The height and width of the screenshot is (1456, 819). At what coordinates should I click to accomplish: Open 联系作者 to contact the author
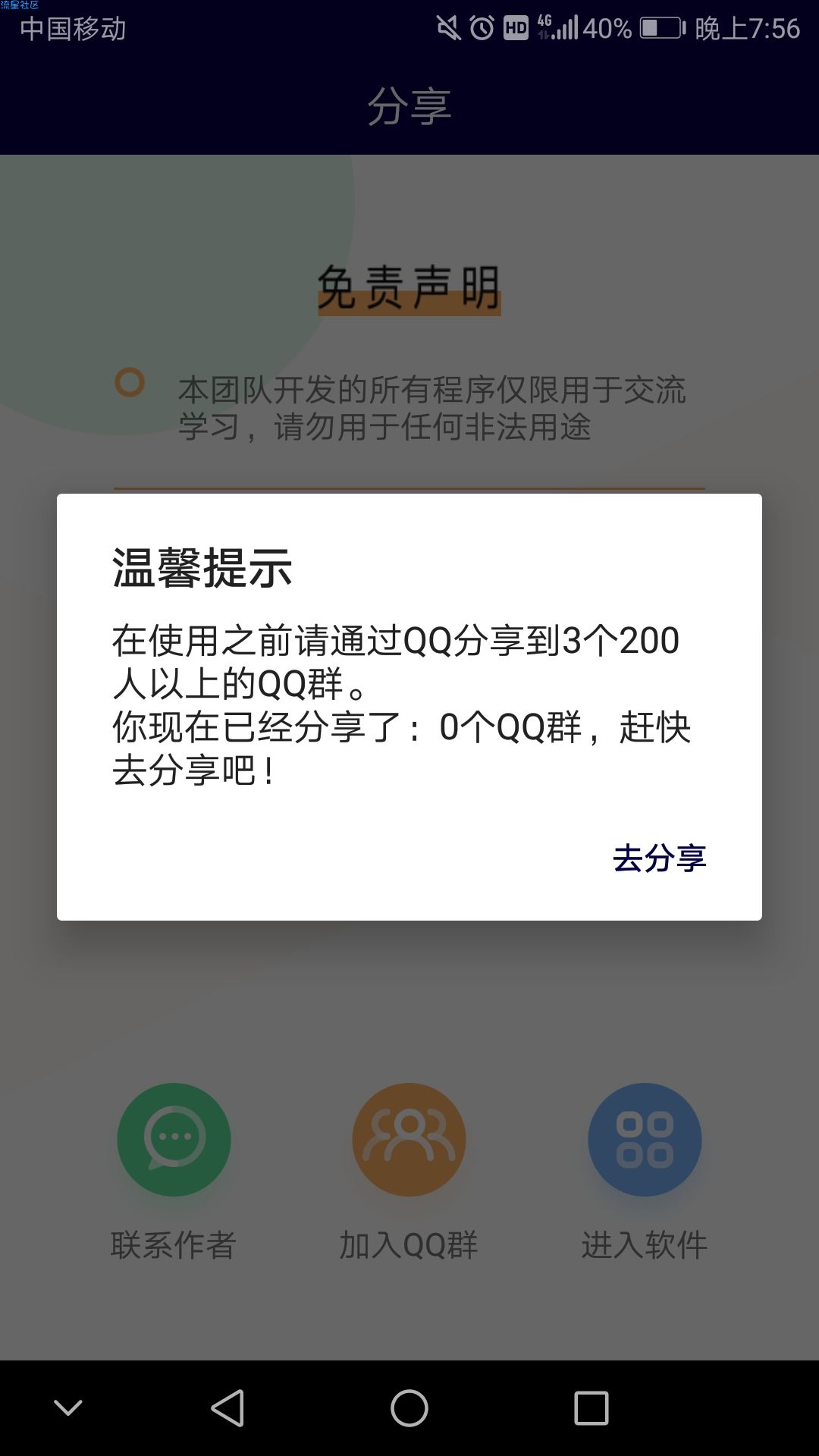(x=174, y=1140)
